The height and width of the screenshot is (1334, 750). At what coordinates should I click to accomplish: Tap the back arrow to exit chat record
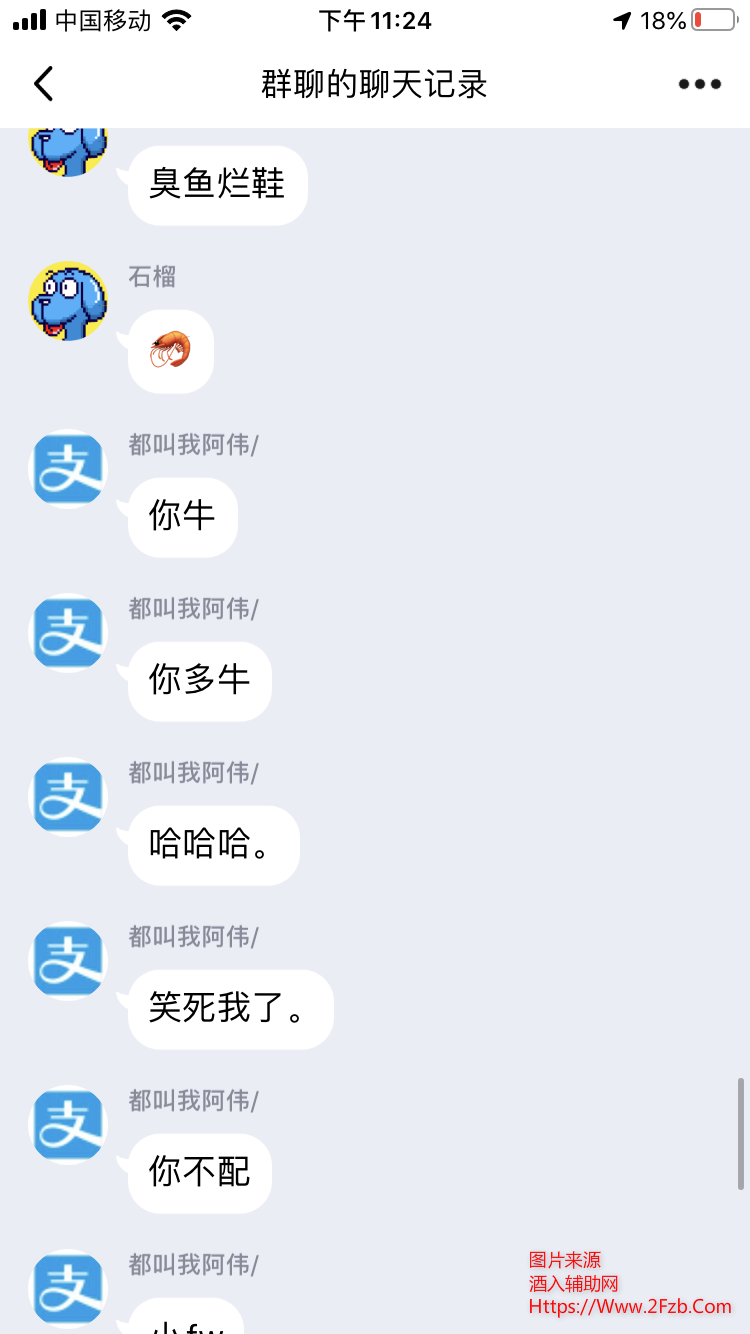coord(42,84)
